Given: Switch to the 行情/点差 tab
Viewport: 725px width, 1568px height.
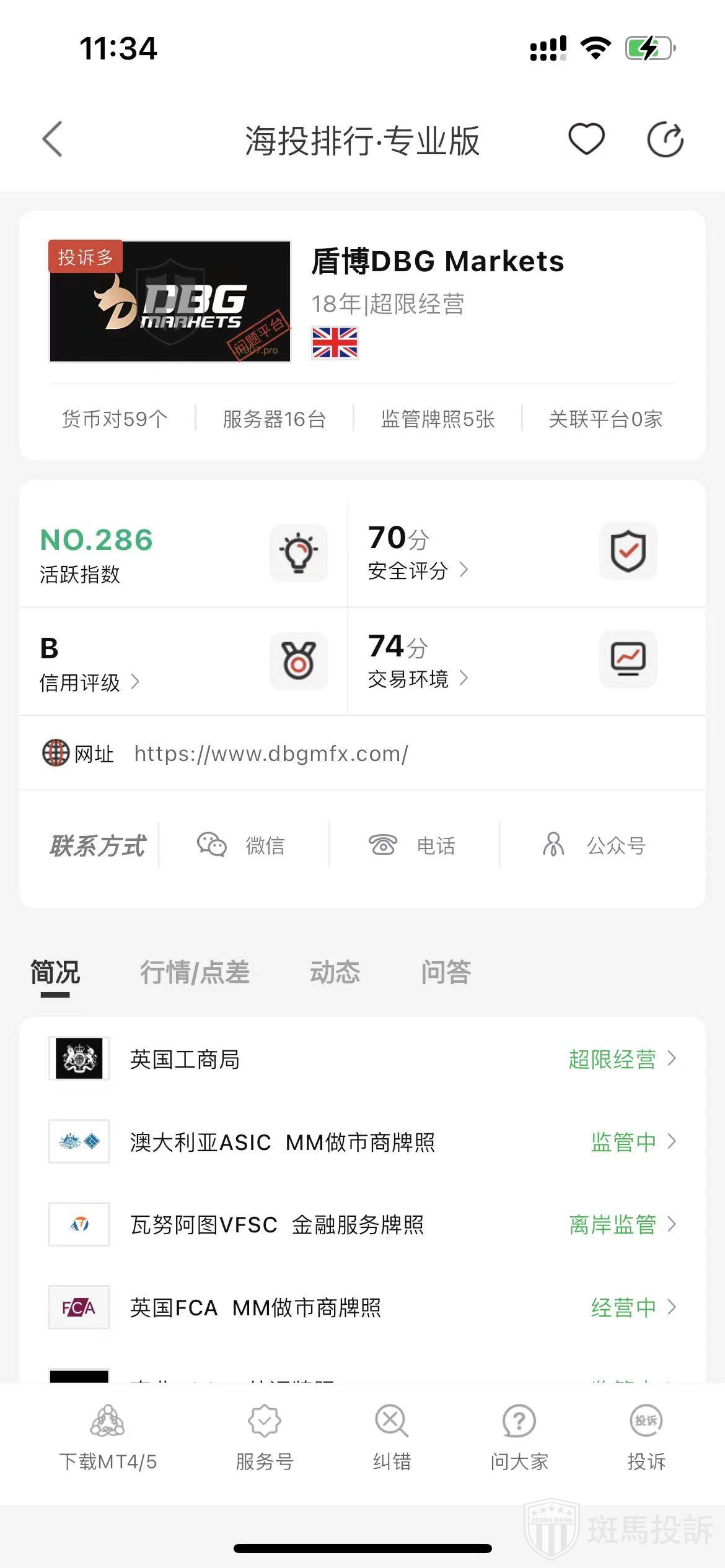Looking at the screenshot, I should (x=195, y=972).
